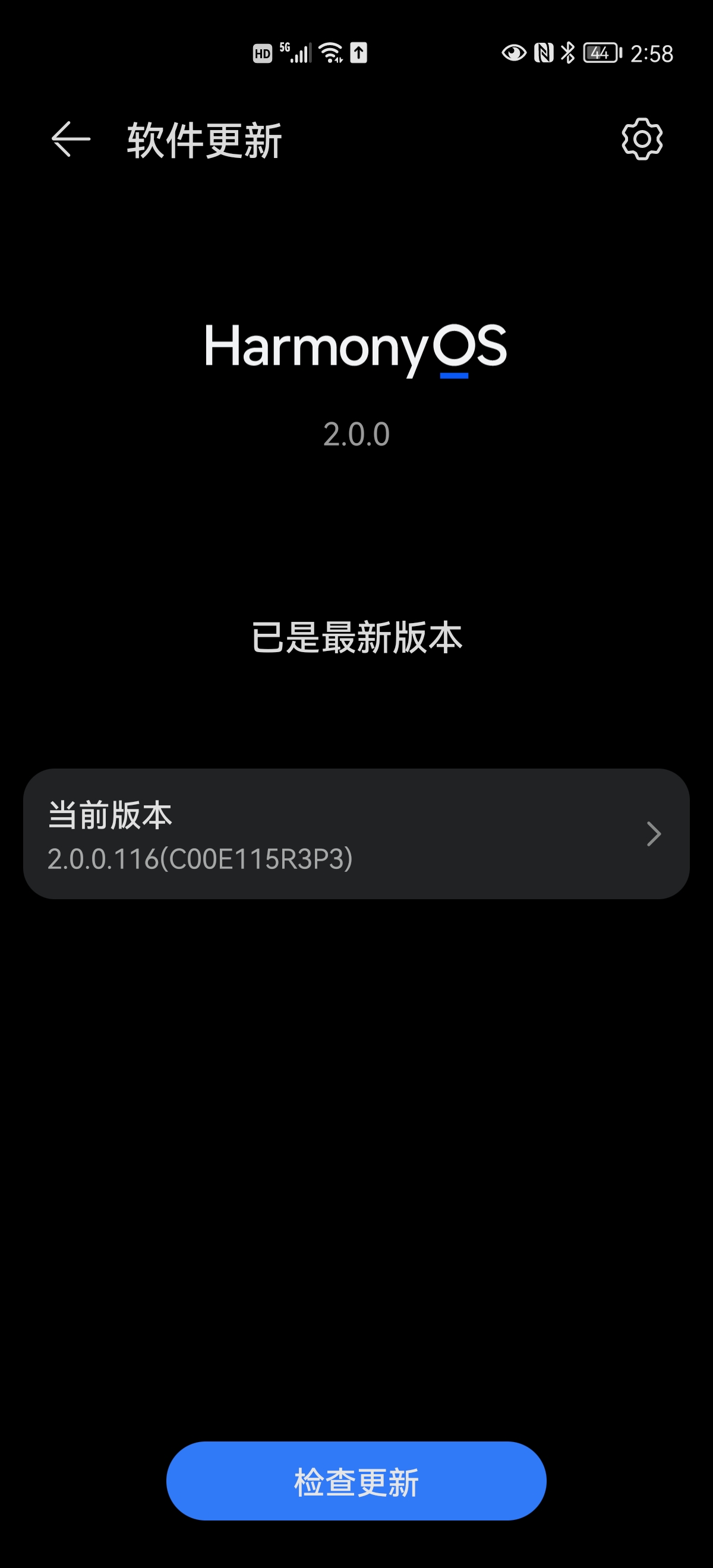Open the 当前版本 details row
This screenshot has height=1568, width=713.
(356, 834)
